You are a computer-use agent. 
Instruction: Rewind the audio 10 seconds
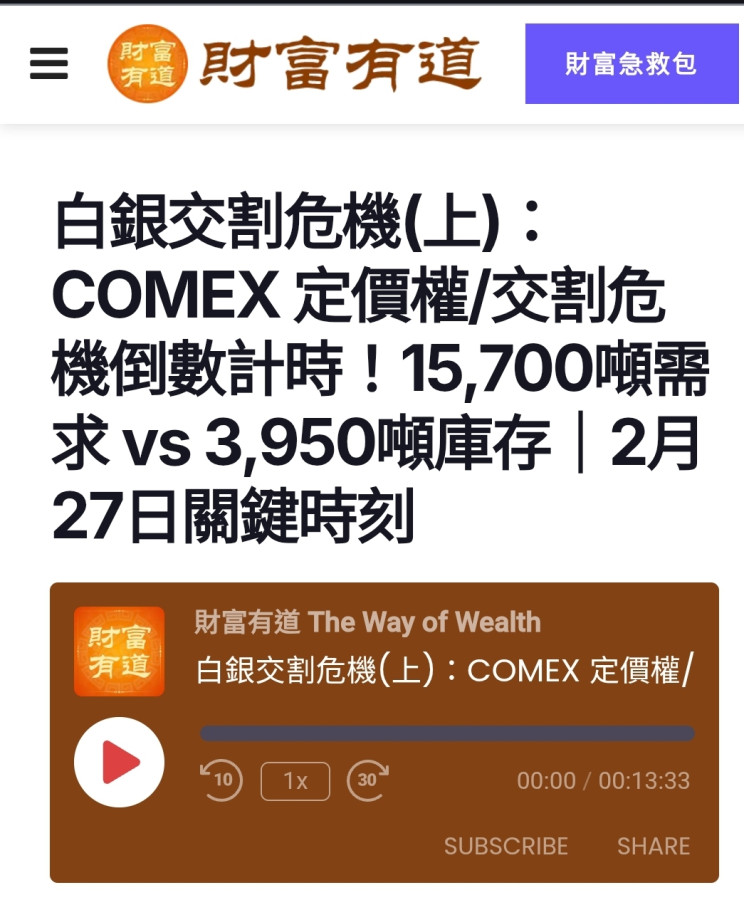[x=221, y=781]
